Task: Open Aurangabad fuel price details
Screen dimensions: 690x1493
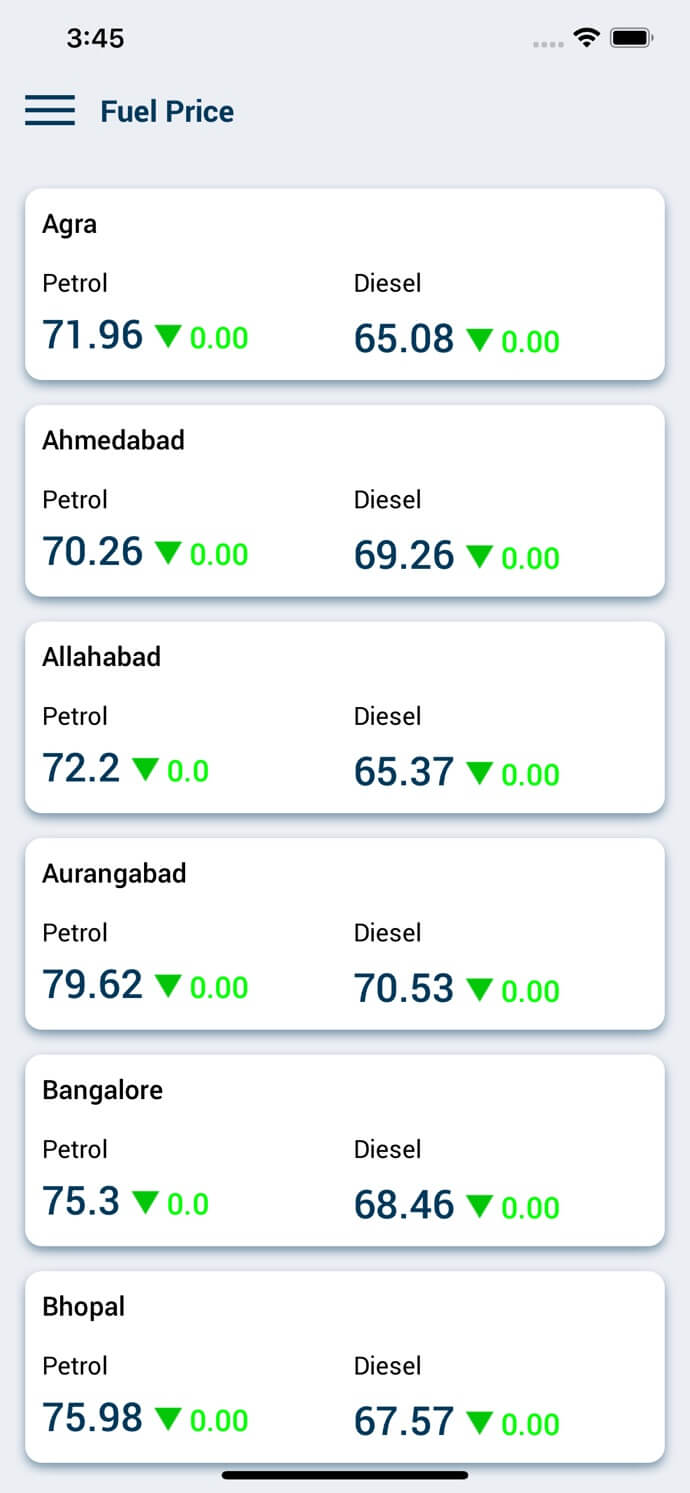Action: tap(344, 933)
